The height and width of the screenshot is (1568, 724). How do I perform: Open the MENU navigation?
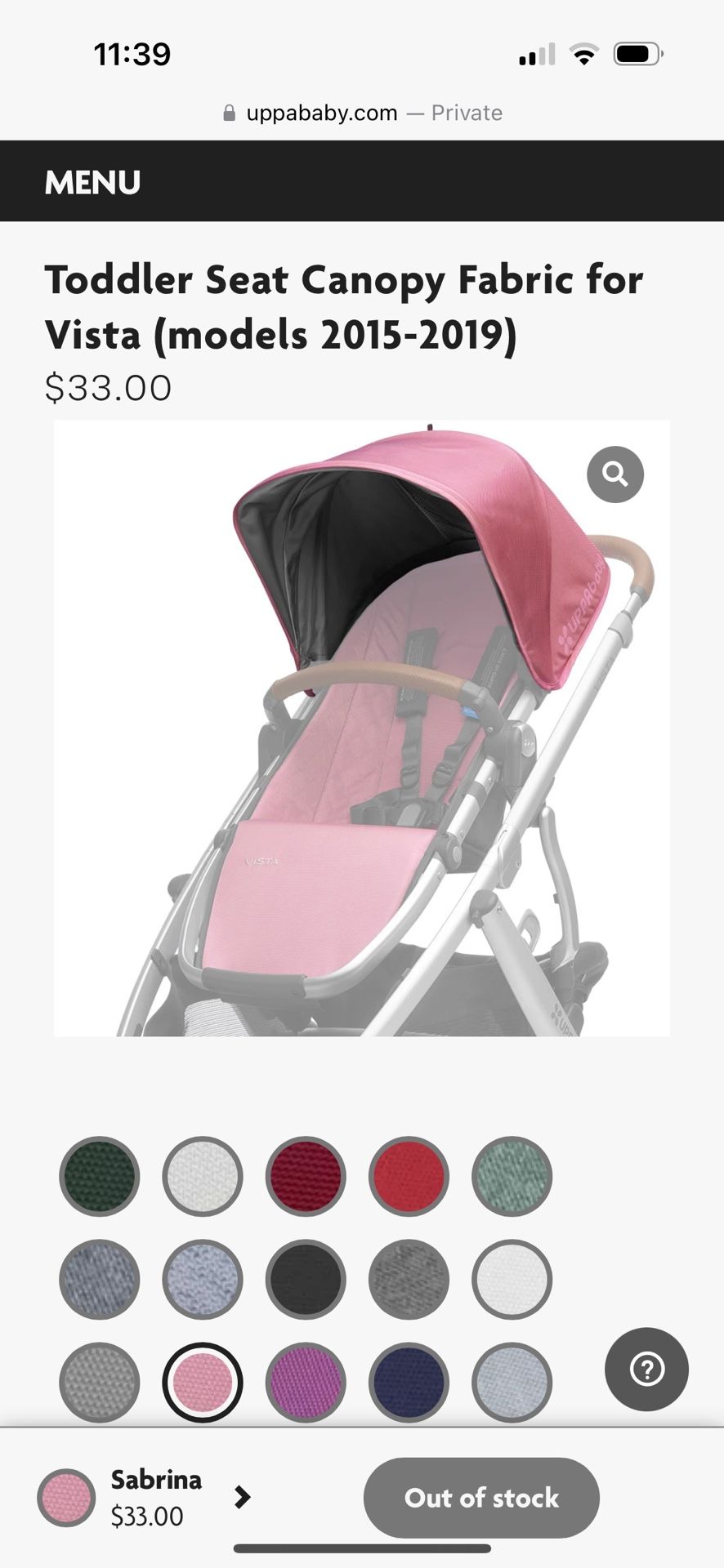(92, 182)
